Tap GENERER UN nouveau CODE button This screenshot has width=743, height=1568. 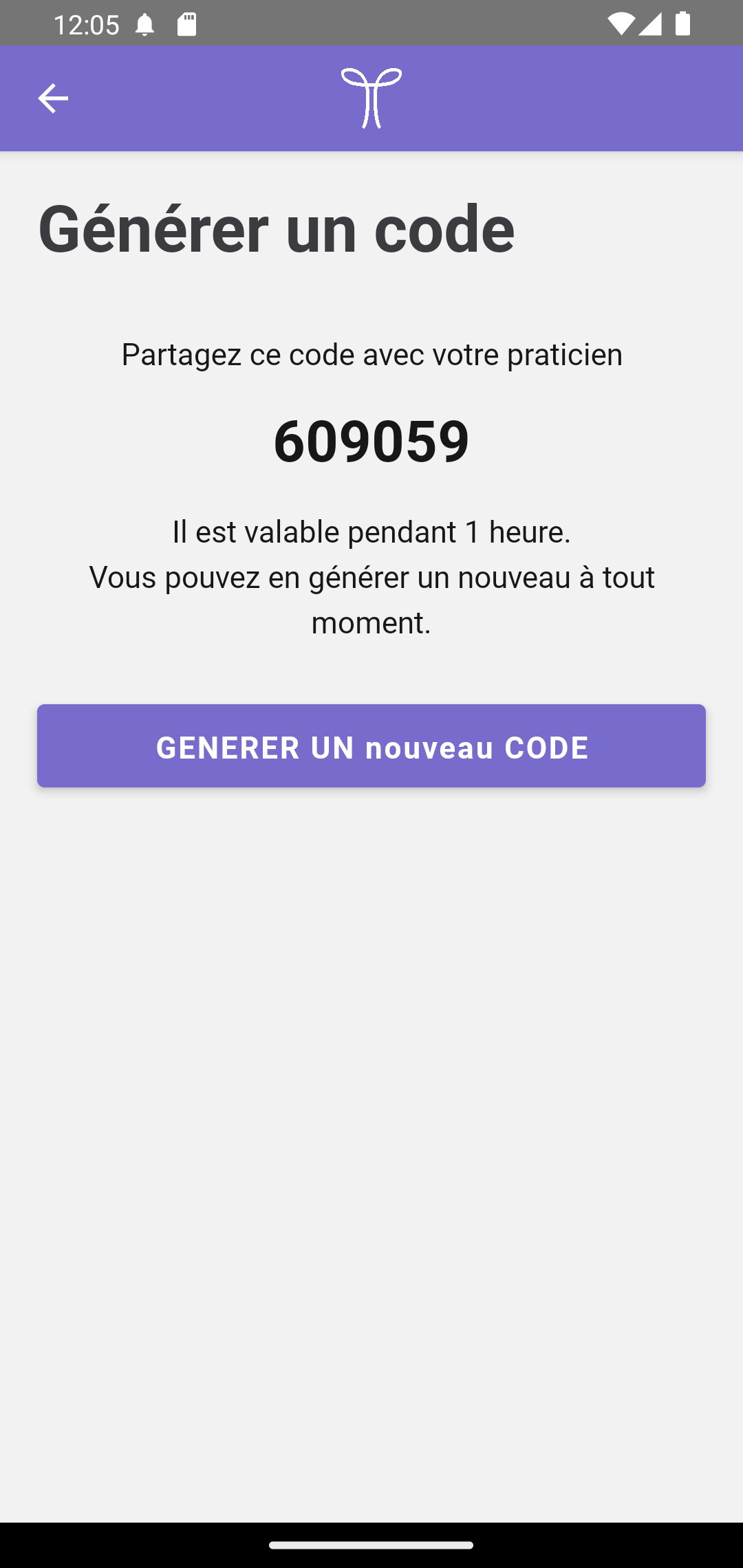point(371,746)
